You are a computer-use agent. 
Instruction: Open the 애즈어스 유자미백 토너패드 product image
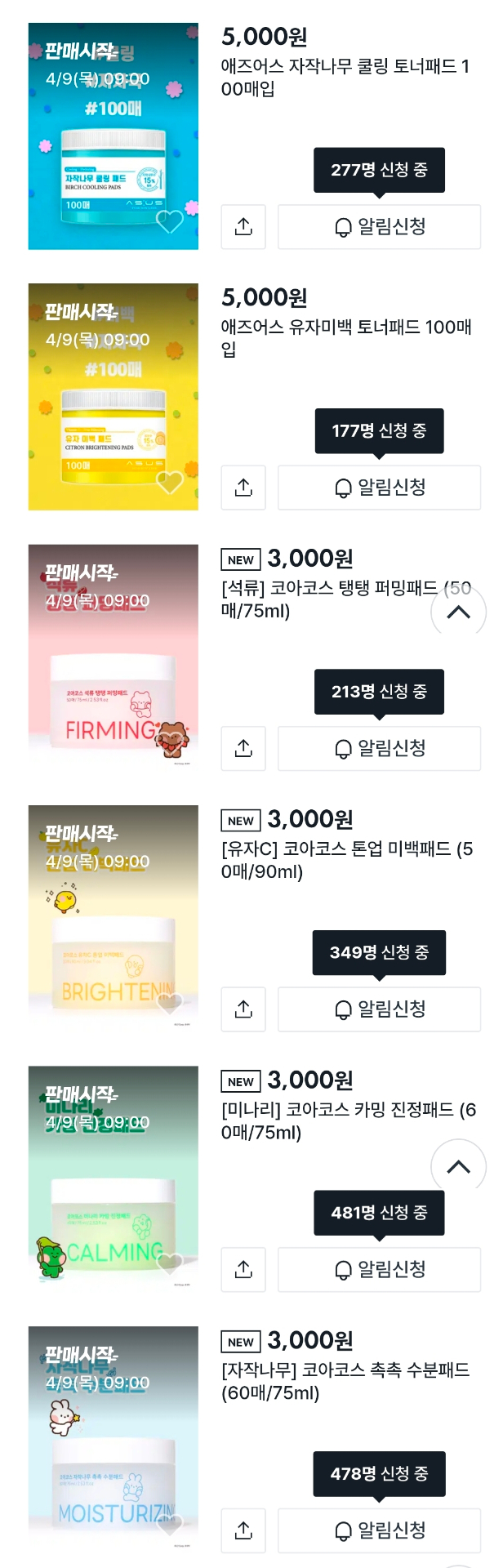point(113,397)
